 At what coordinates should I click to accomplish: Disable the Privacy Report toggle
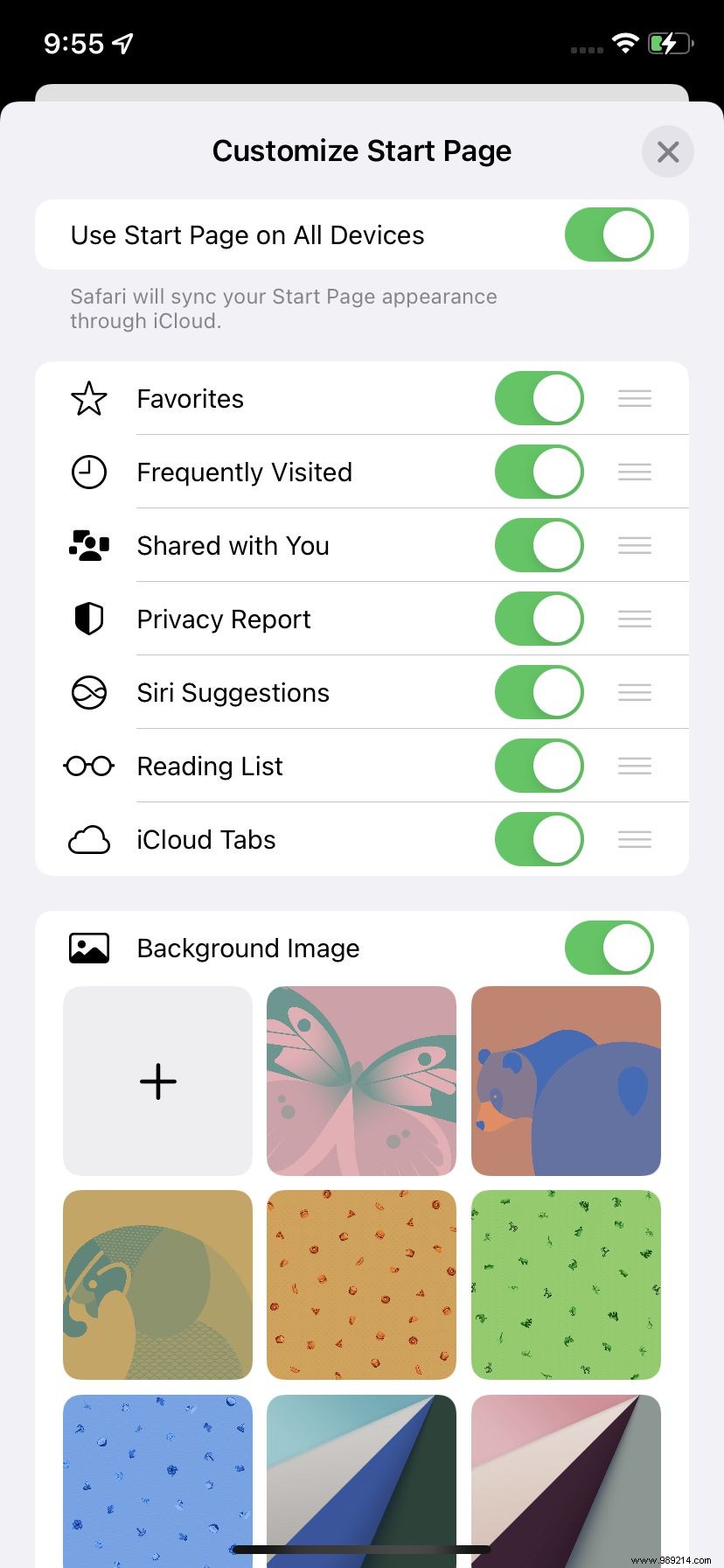click(x=539, y=619)
